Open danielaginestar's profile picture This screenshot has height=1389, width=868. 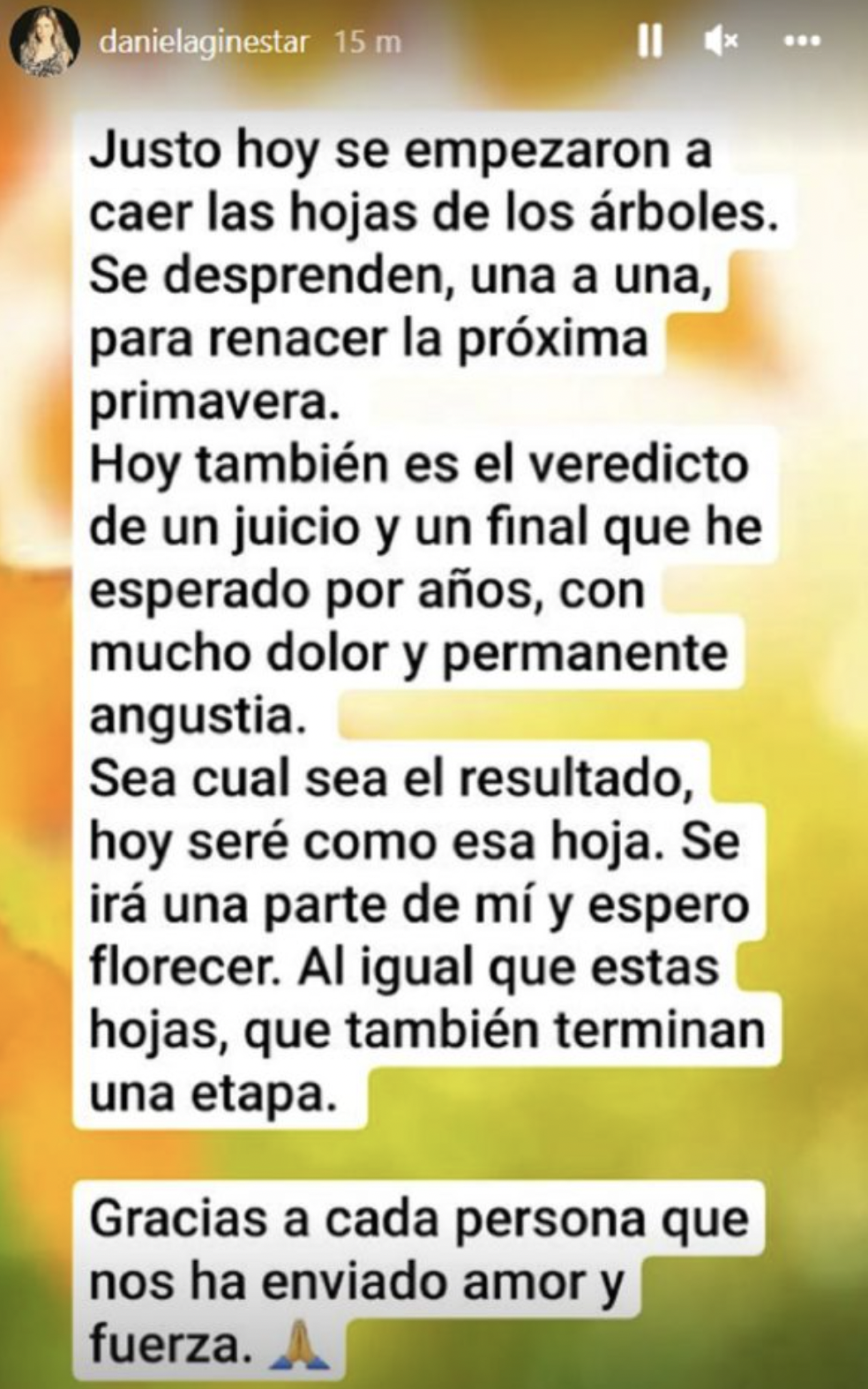point(42,41)
